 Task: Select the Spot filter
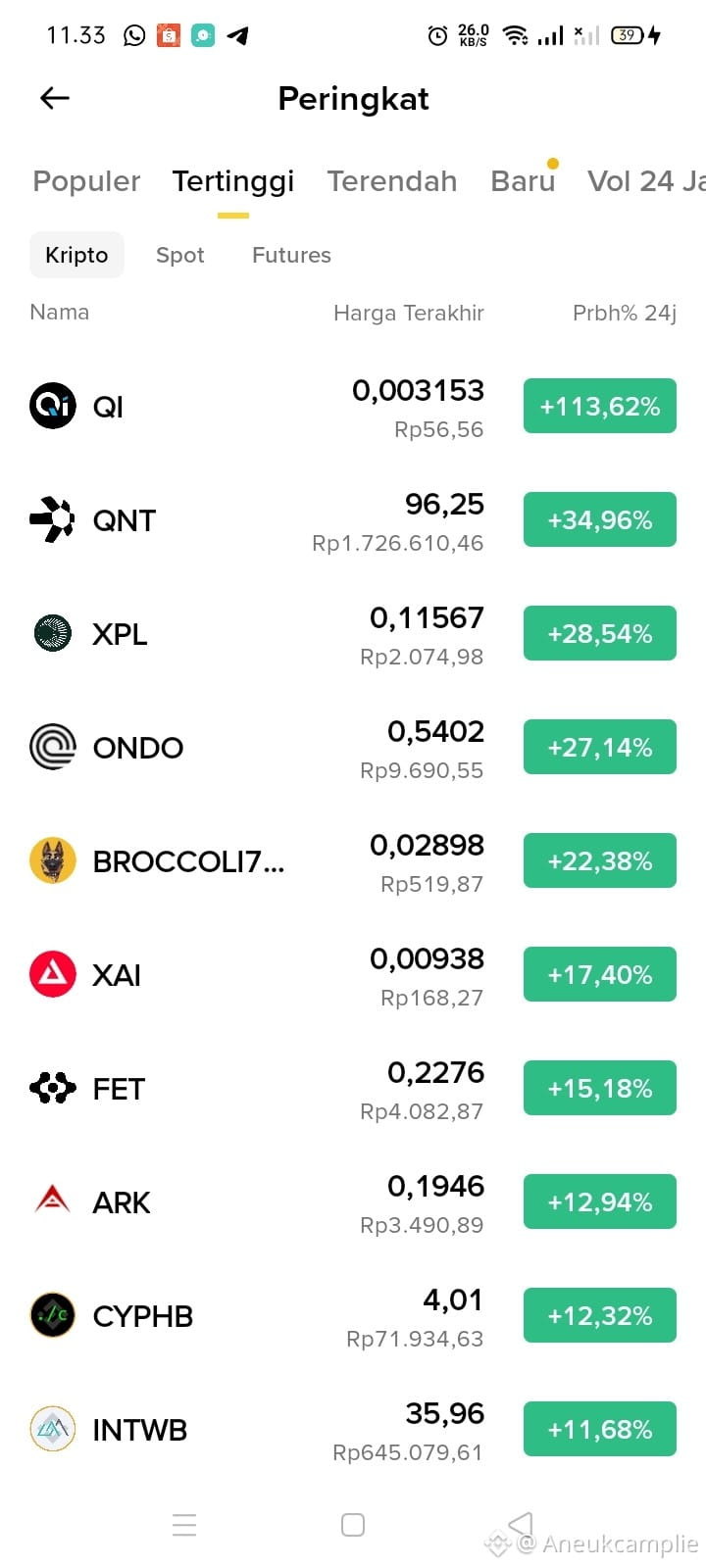click(180, 255)
